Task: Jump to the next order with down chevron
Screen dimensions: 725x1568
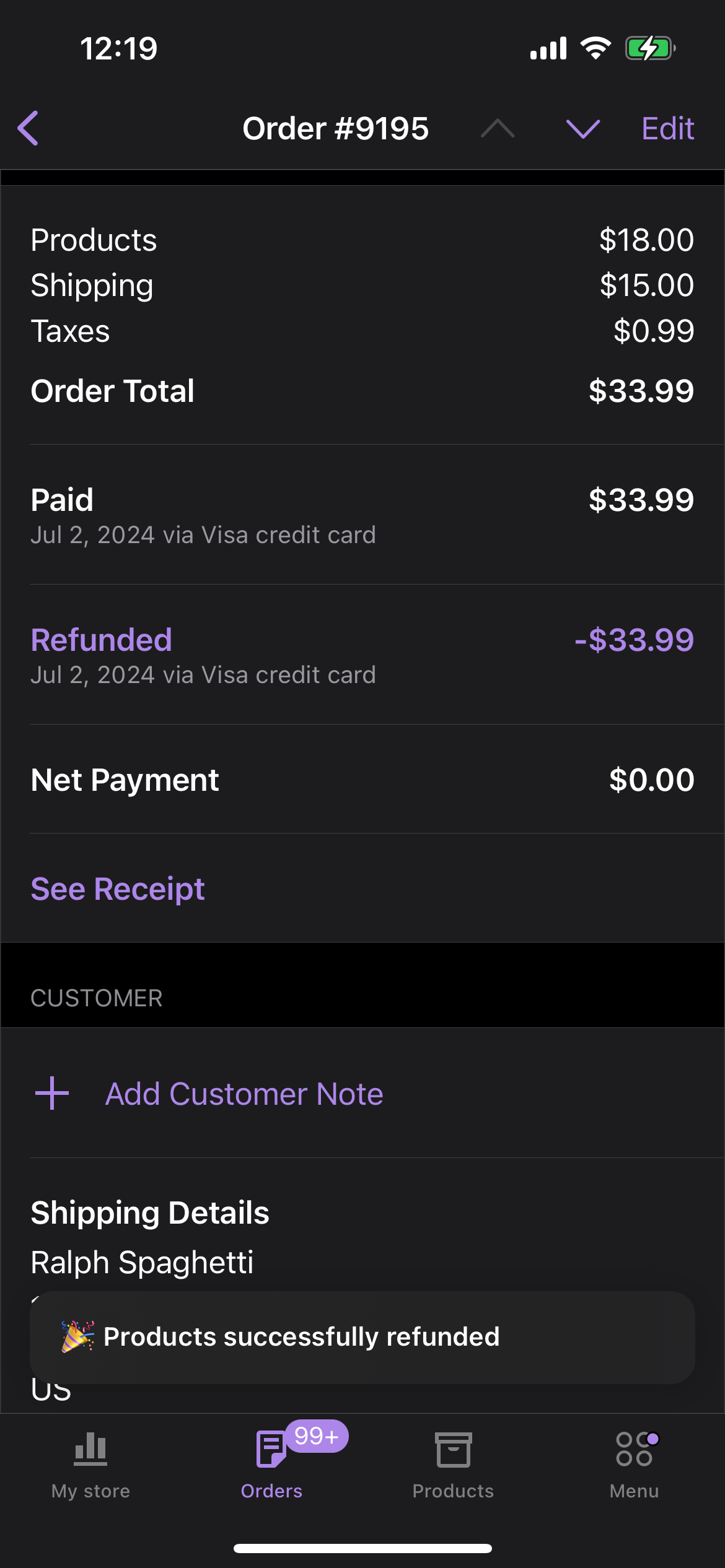Action: click(582, 129)
